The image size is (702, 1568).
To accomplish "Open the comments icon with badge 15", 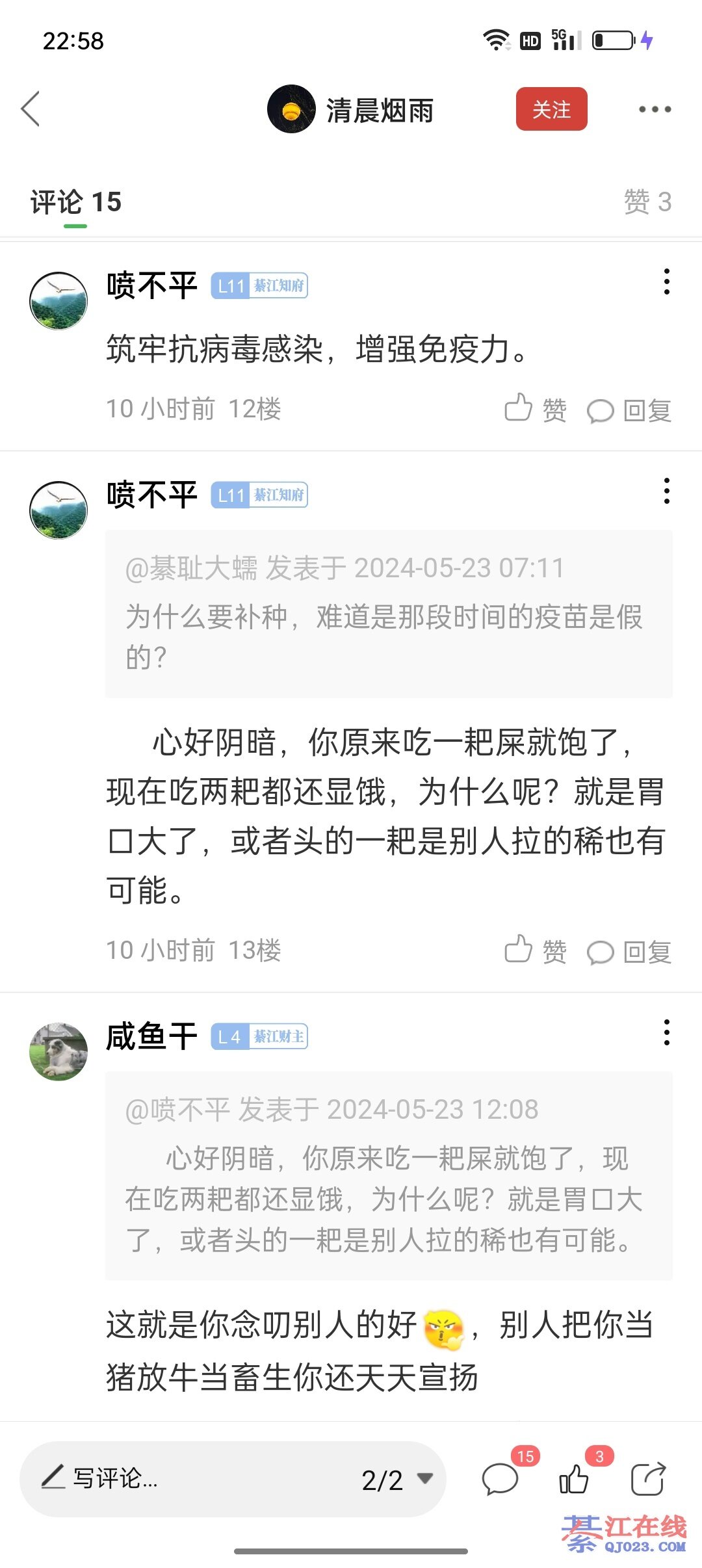I will (500, 1478).
